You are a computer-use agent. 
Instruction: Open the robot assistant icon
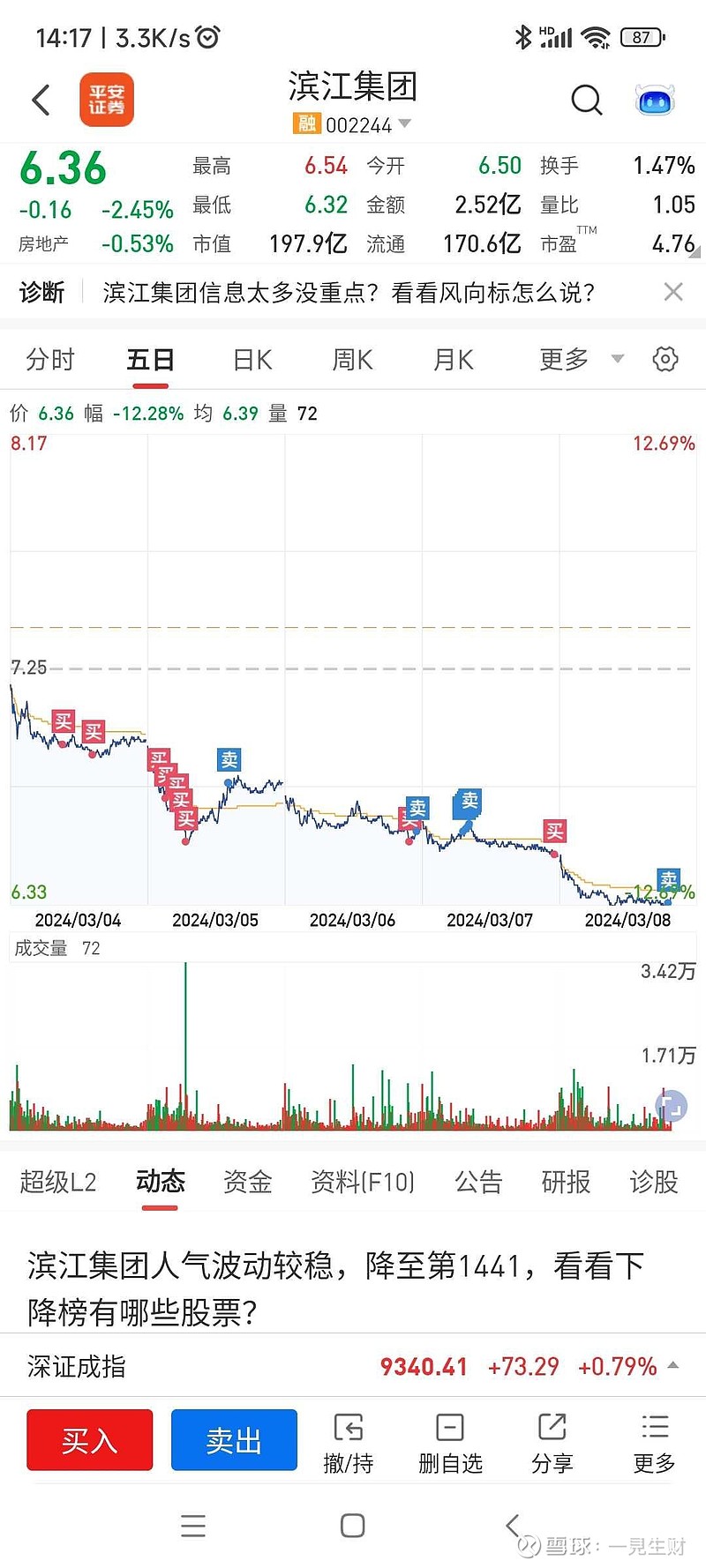point(655,100)
